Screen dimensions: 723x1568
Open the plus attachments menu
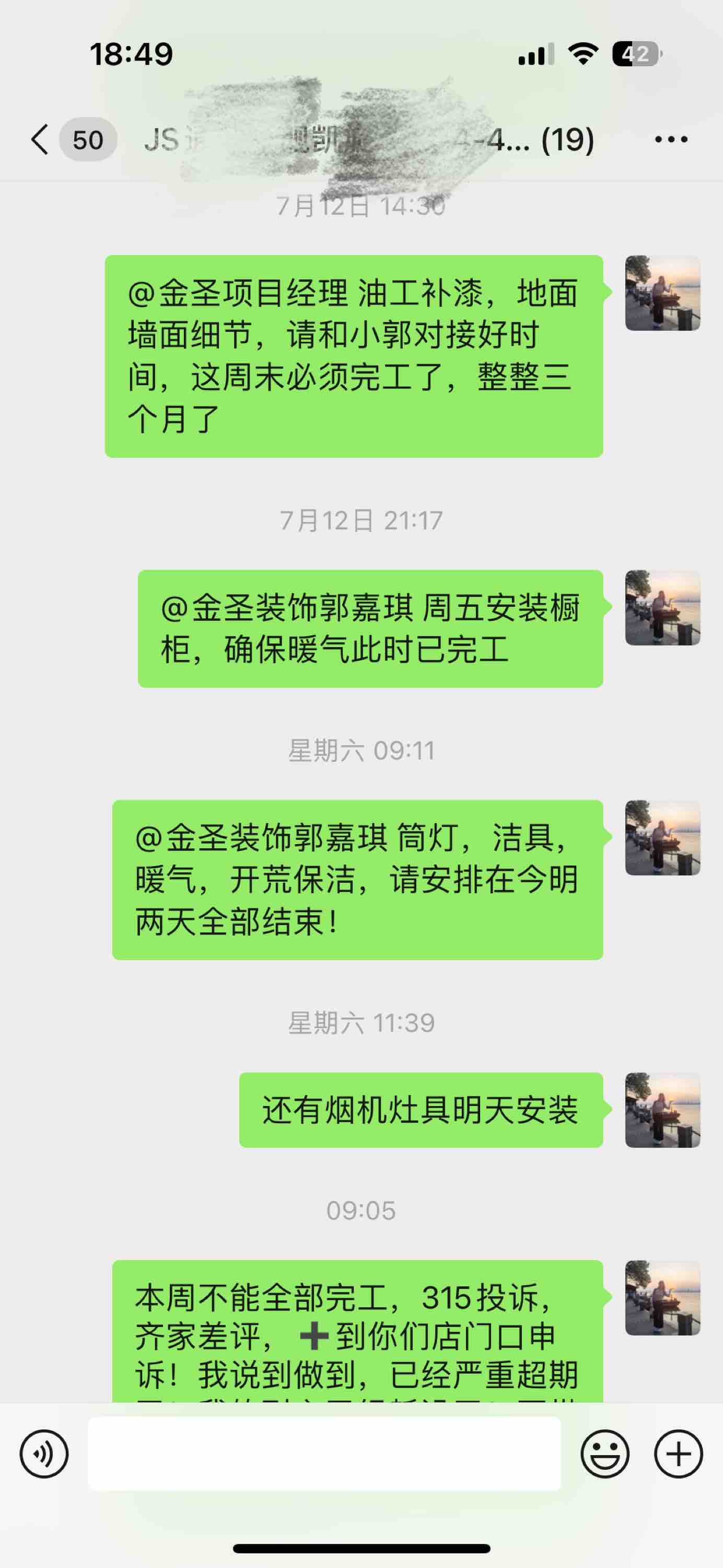679,1454
